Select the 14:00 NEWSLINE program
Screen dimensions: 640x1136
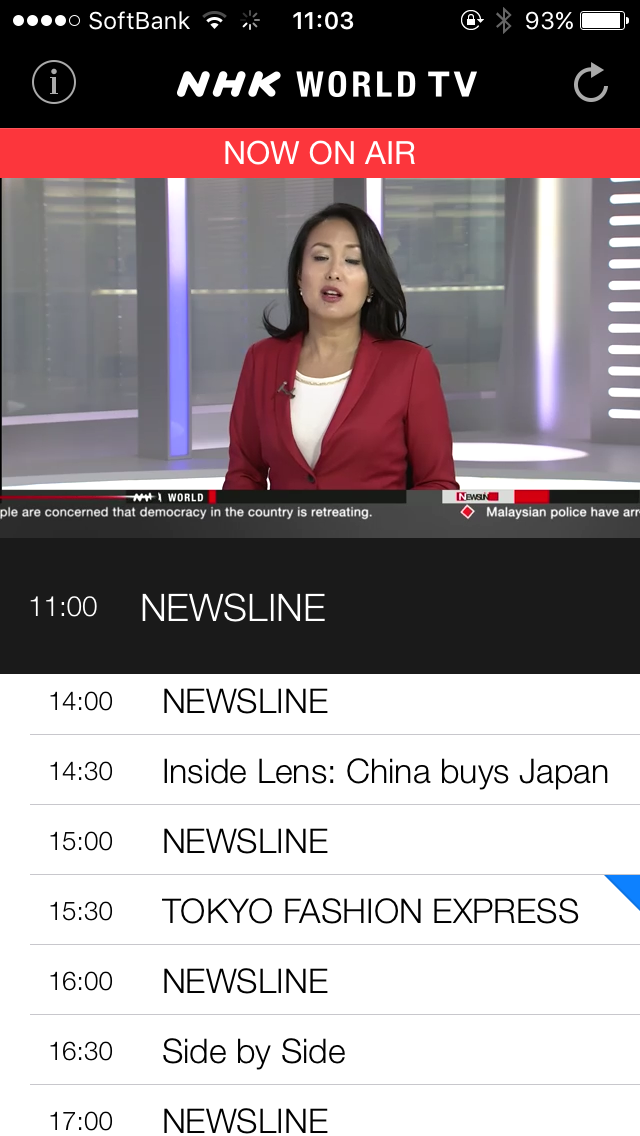click(x=320, y=702)
